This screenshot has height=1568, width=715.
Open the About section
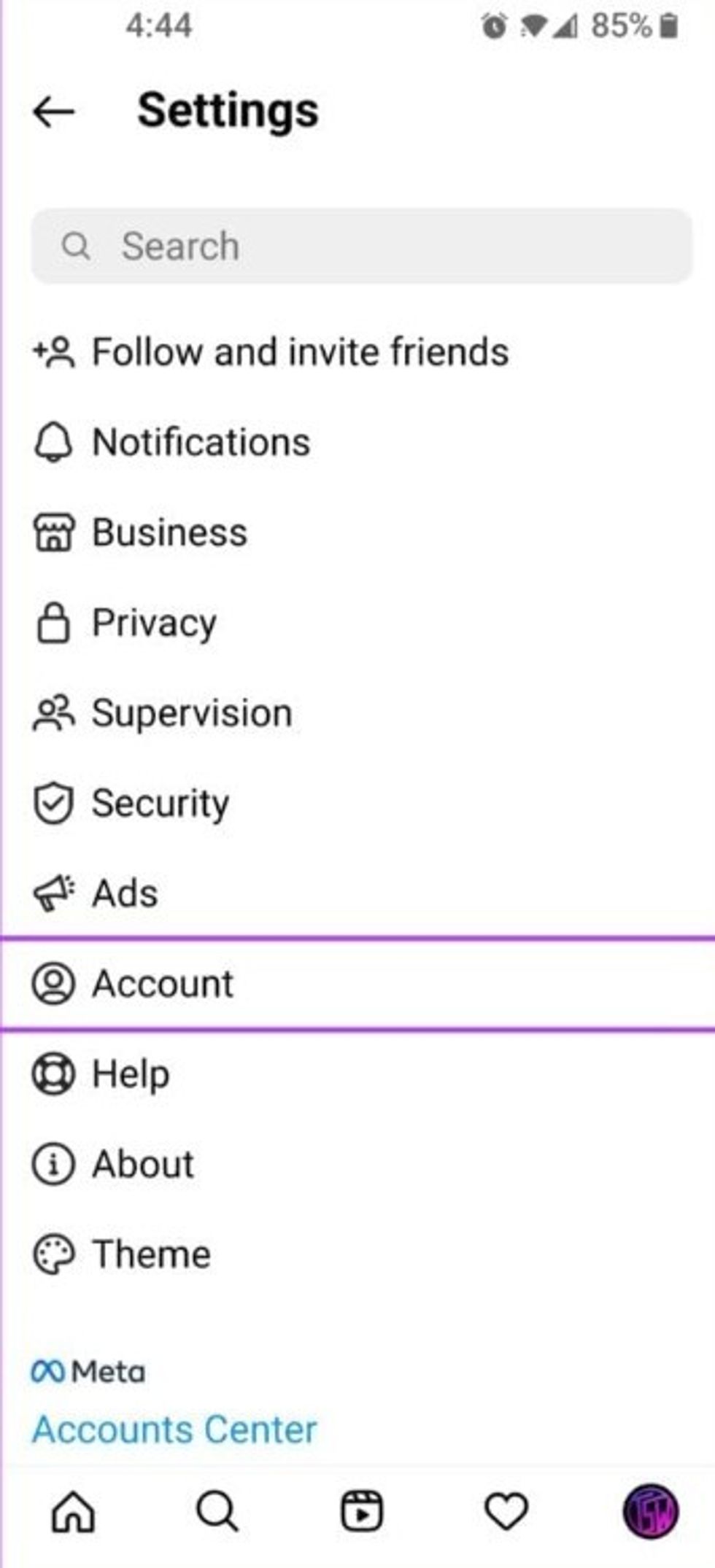(x=143, y=1164)
